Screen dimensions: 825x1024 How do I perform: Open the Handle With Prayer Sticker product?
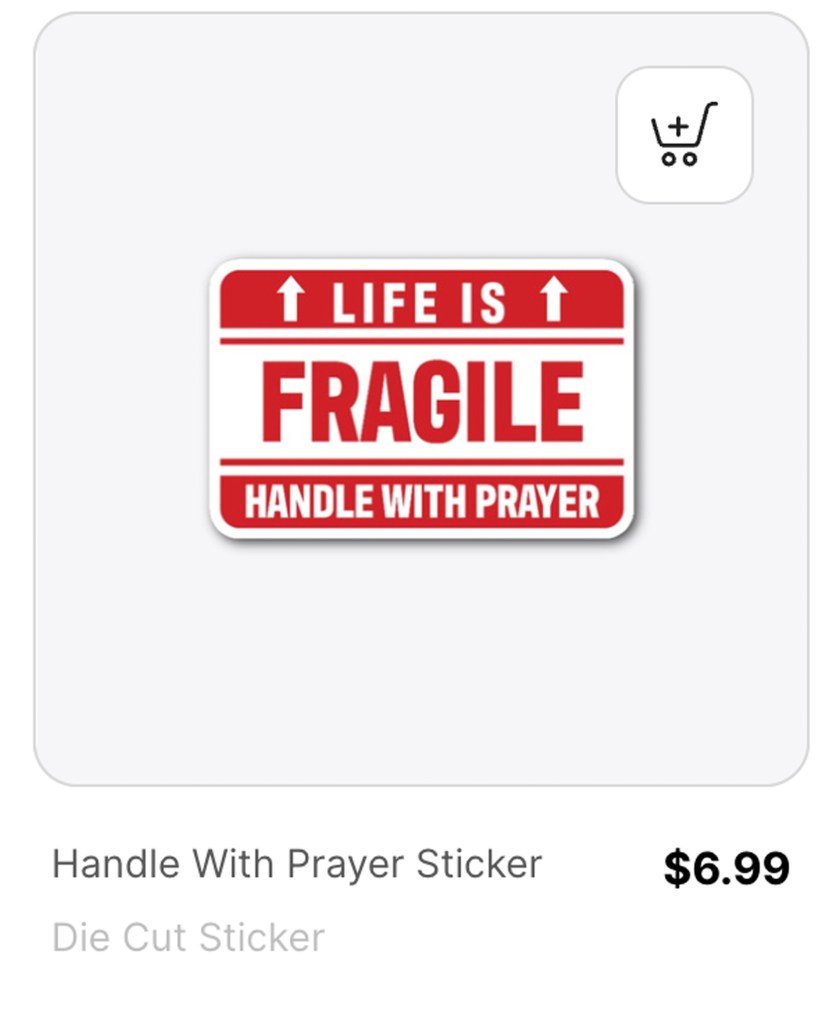297,864
